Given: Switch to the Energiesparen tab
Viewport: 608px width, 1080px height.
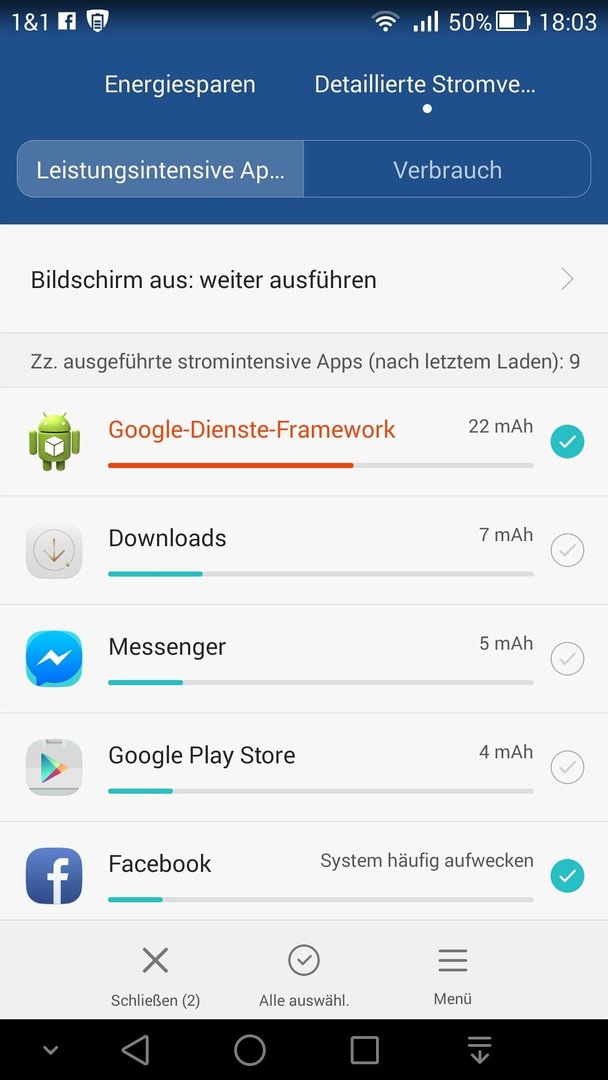Looking at the screenshot, I should [x=180, y=84].
